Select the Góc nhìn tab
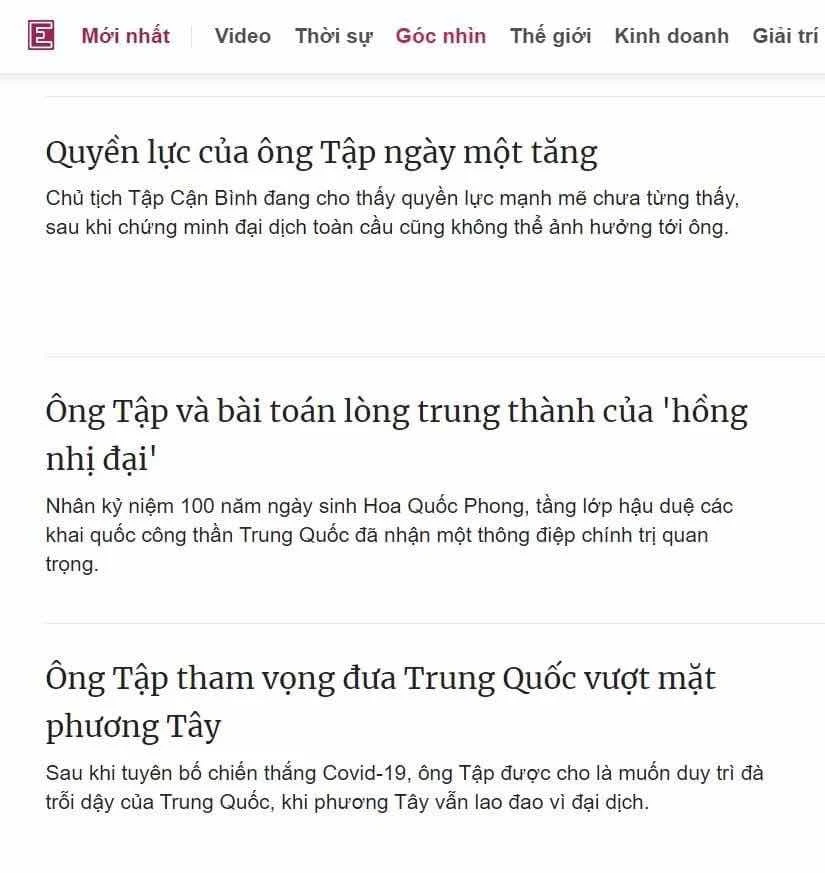The width and height of the screenshot is (825, 873). point(440,36)
